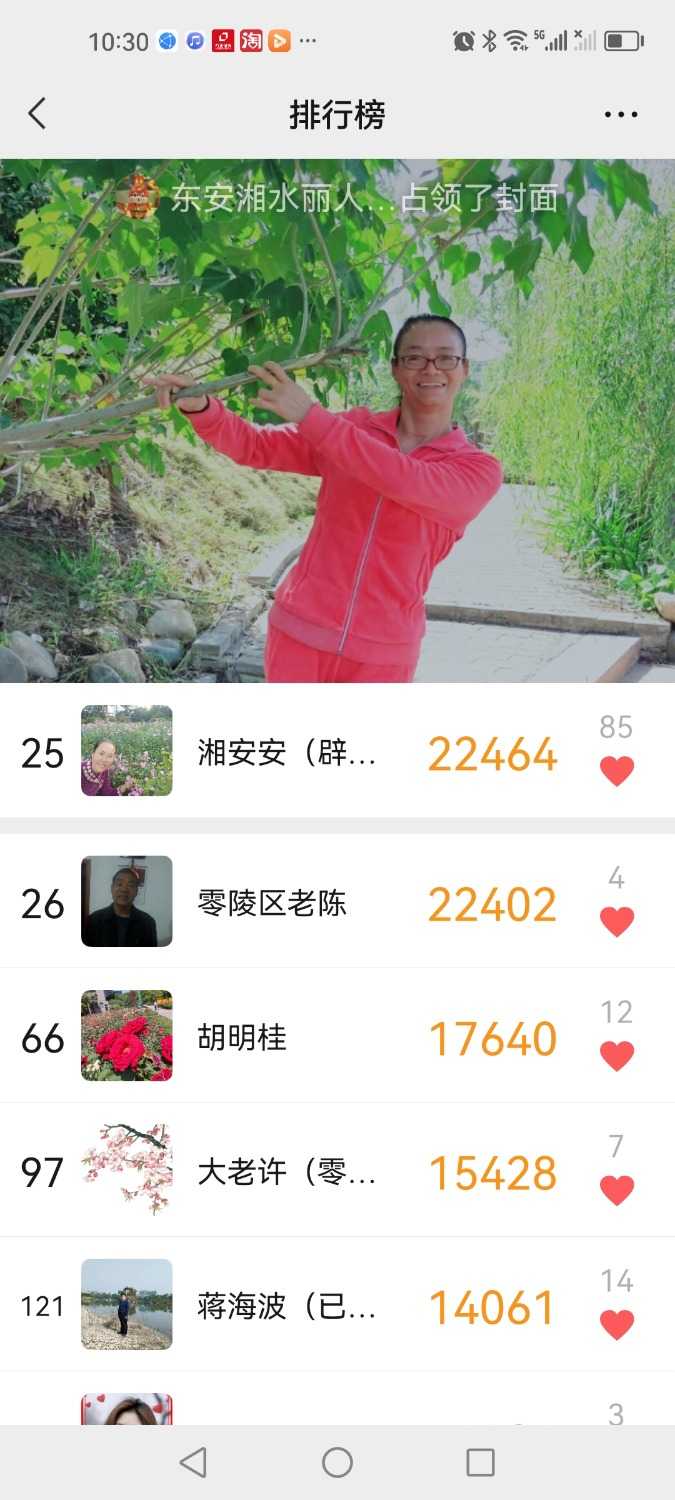Open 湘安安's ranking entry
This screenshot has height=1500, width=675.
click(x=287, y=753)
